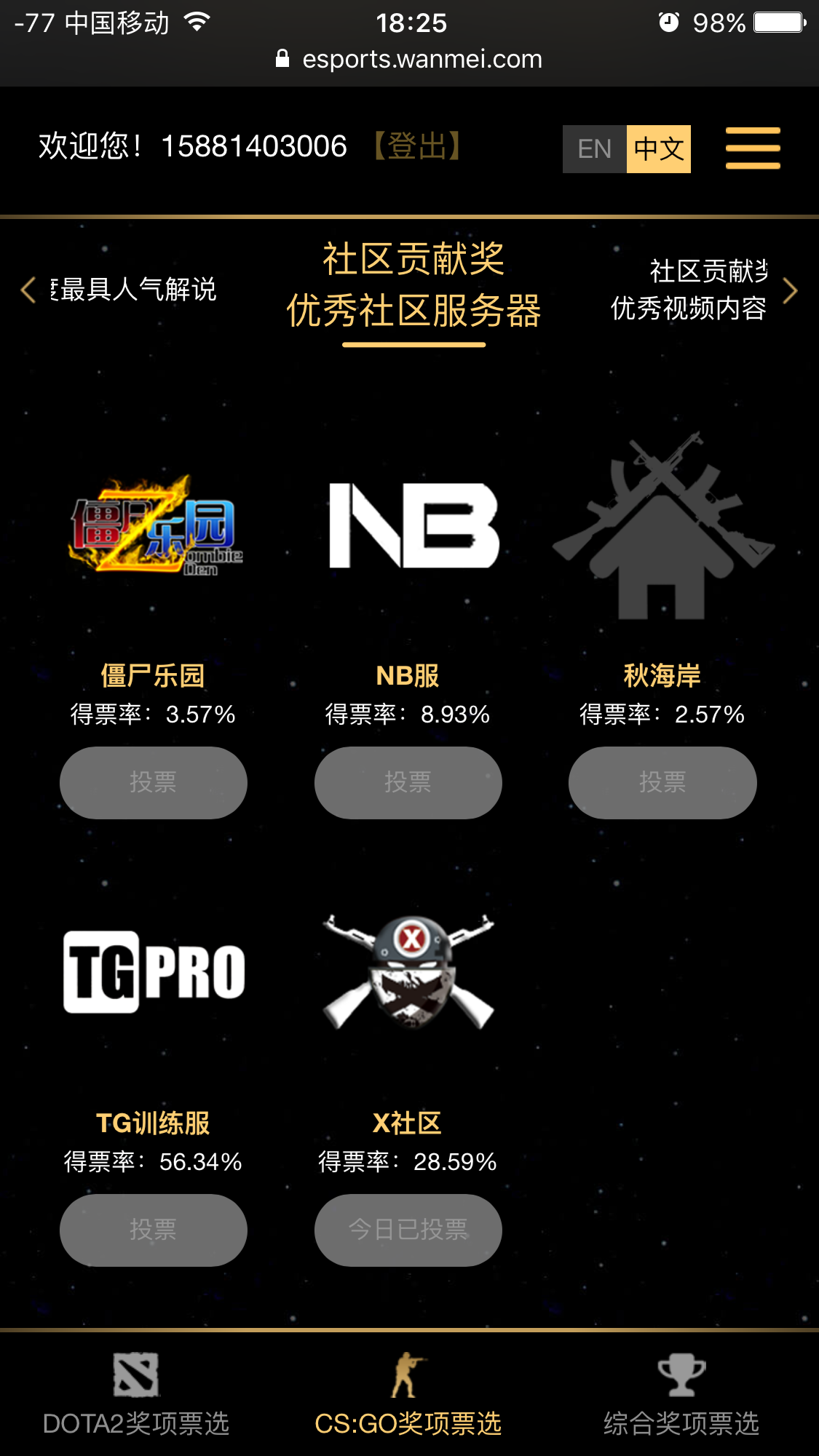
Task: Select 中文 language option
Action: (658, 149)
